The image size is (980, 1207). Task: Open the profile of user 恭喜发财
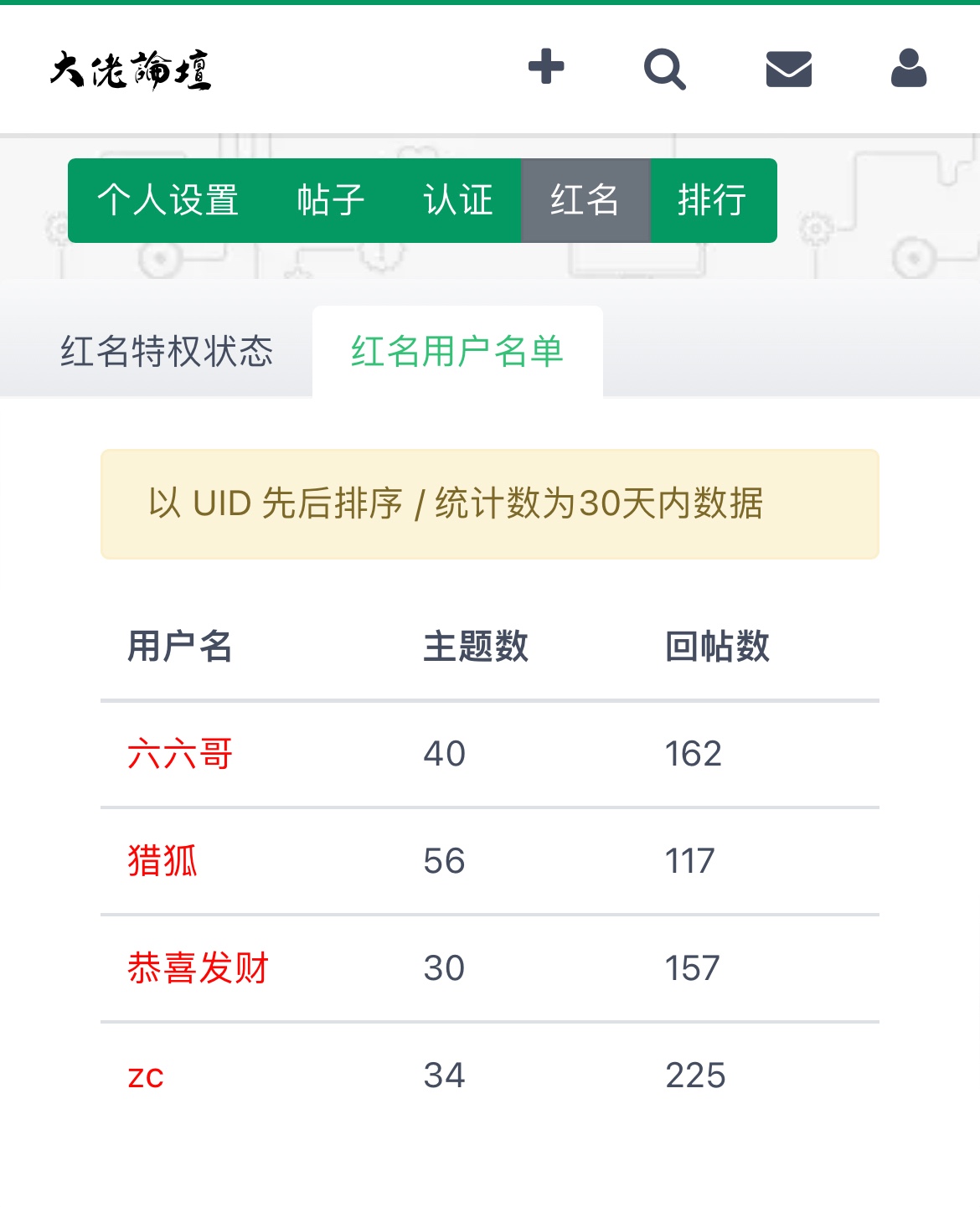[198, 968]
